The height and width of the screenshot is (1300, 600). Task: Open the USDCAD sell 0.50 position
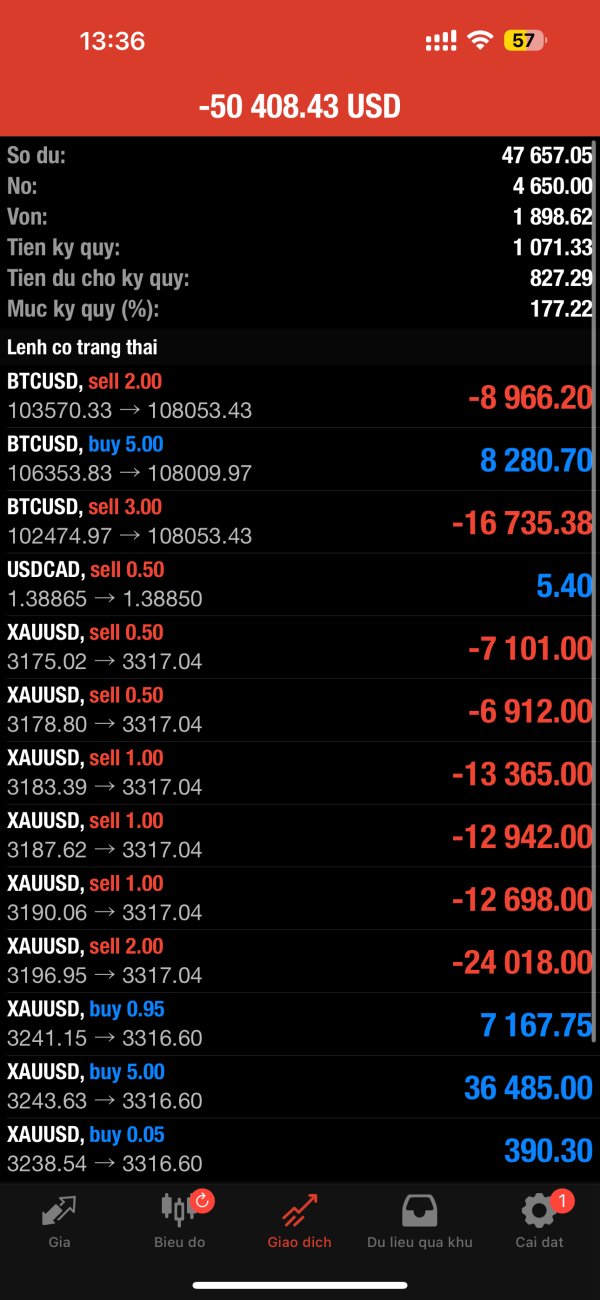tap(300, 586)
